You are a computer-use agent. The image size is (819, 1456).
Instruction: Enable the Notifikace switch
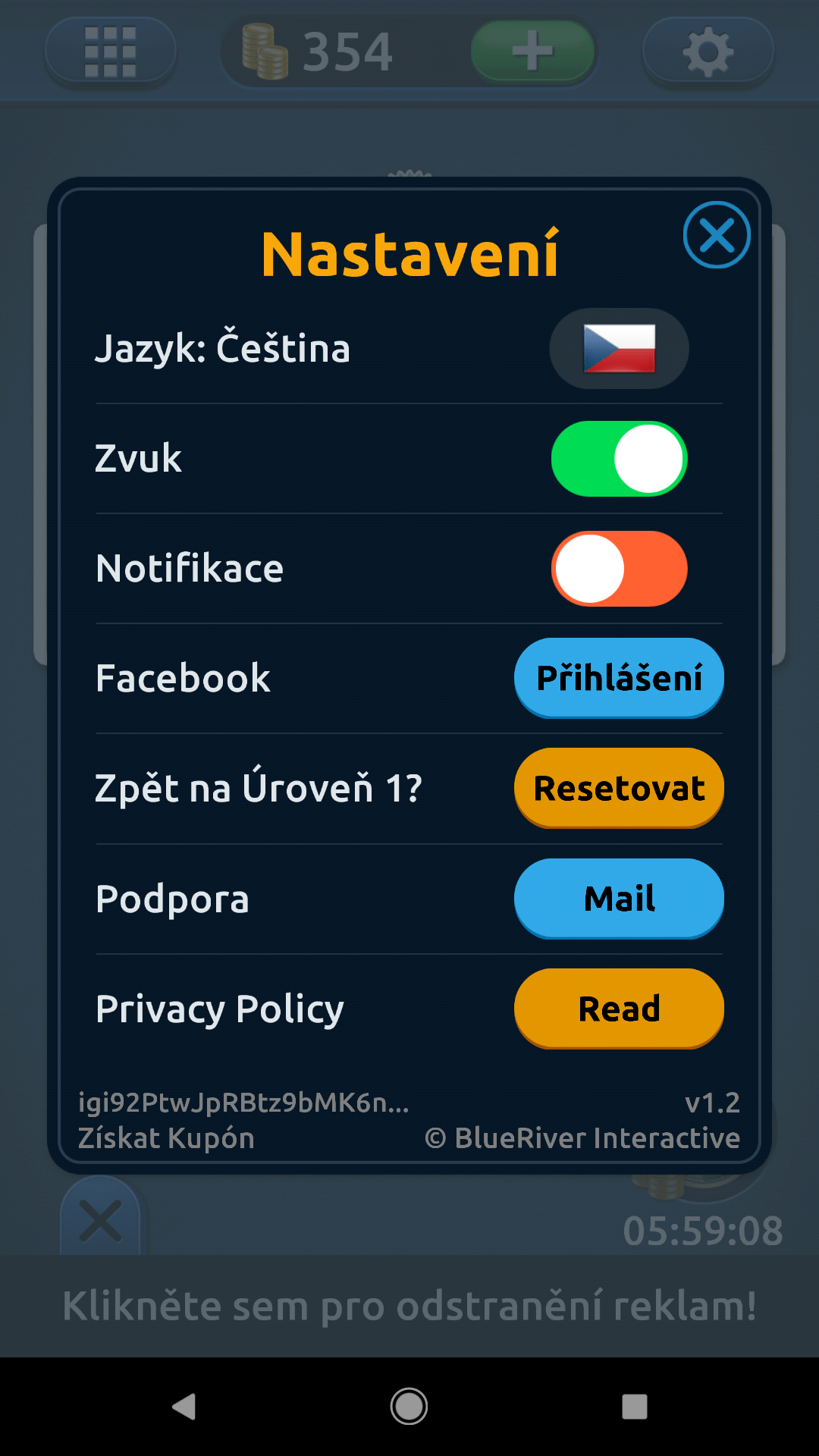pyautogui.click(x=619, y=569)
